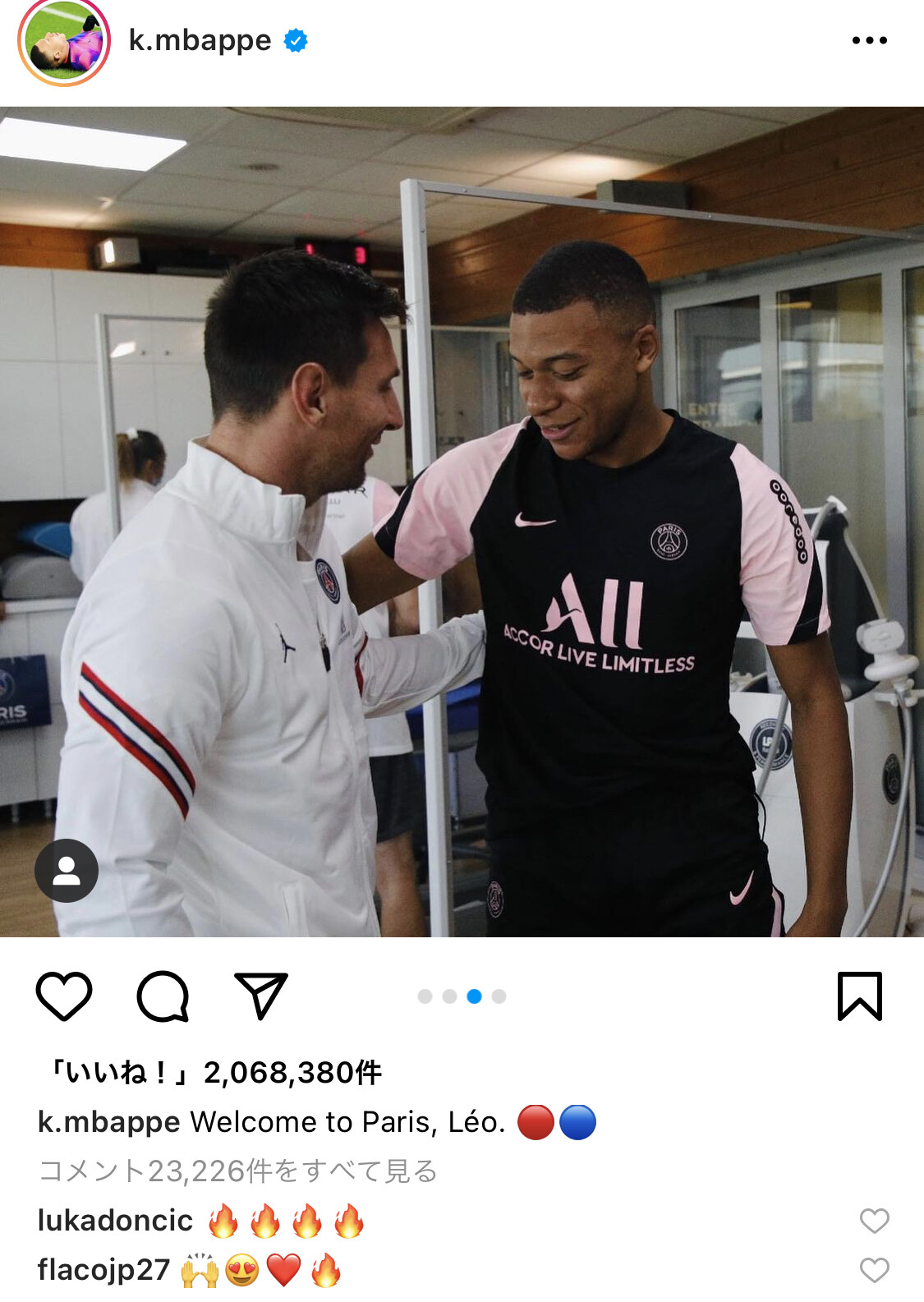Like lukadoncic's comment
Image resolution: width=924 pixels, height=1302 pixels.
point(875,1221)
